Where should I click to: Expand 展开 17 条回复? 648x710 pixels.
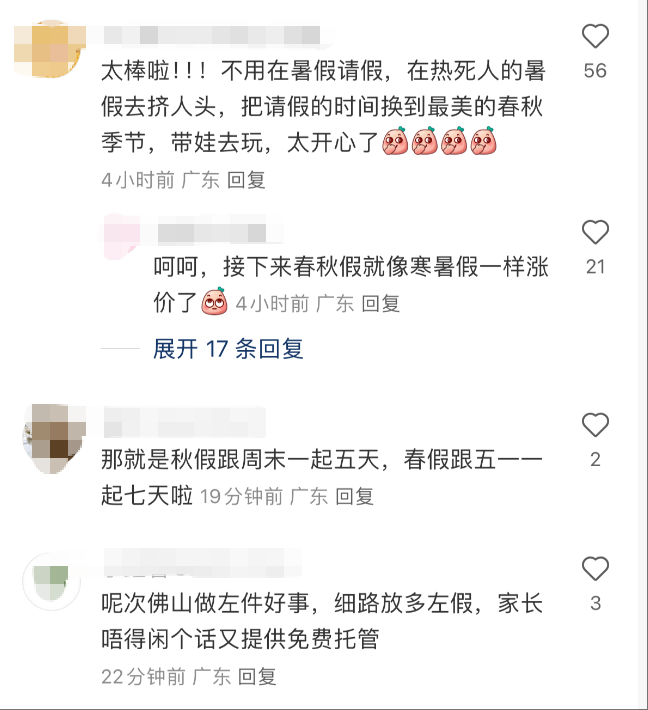pos(228,349)
